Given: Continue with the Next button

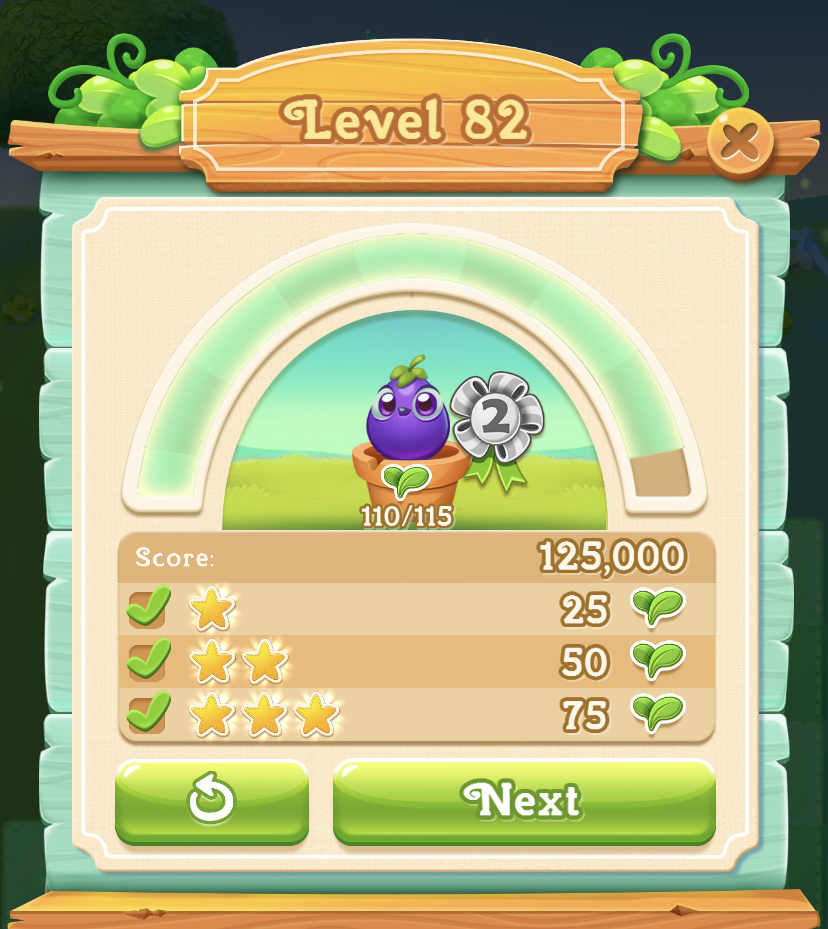Looking at the screenshot, I should (524, 800).
